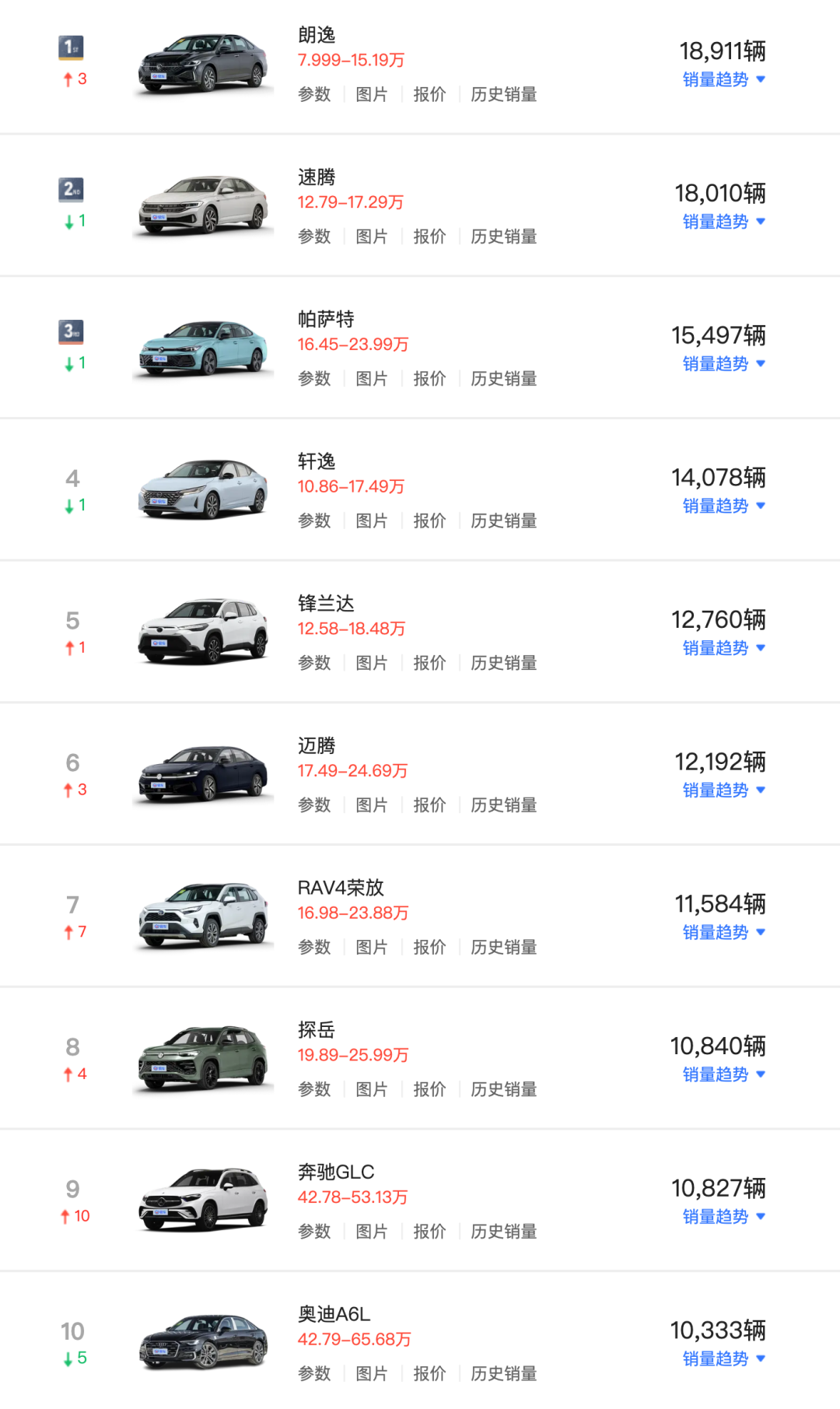Open 参数 link for 速腾
Viewport: 840px width, 1409px height.
(x=314, y=237)
